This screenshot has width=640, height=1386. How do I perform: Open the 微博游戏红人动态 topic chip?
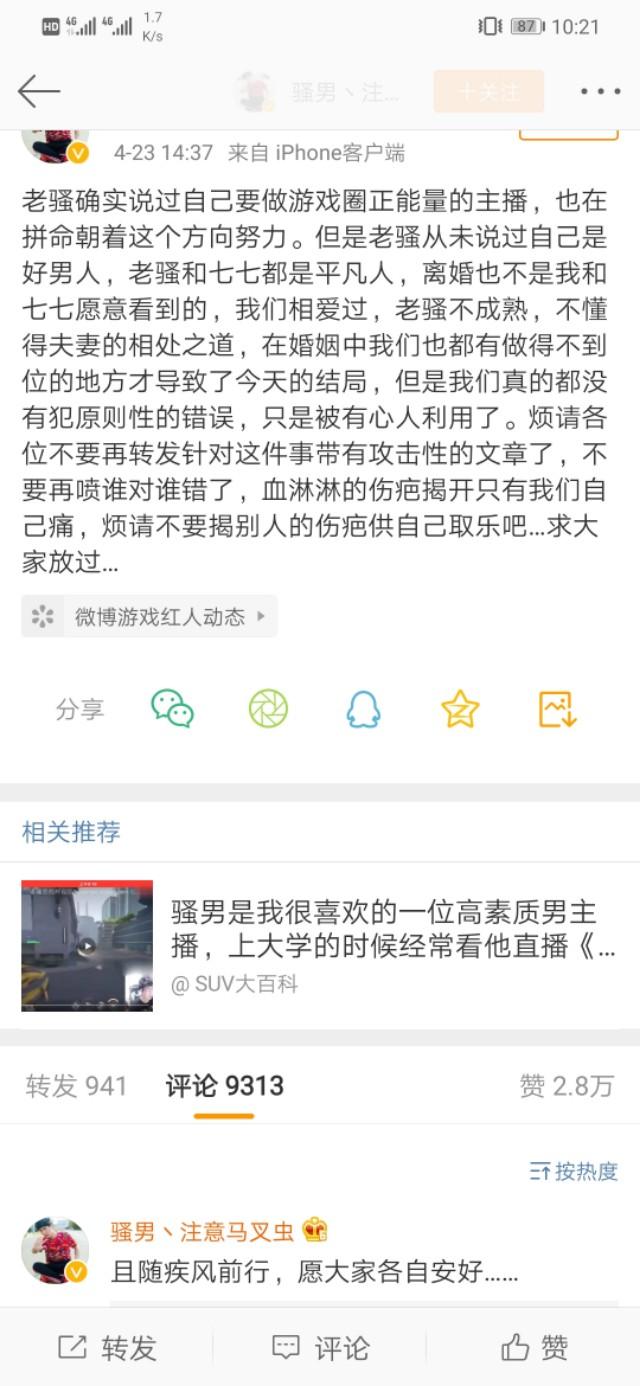click(150, 616)
